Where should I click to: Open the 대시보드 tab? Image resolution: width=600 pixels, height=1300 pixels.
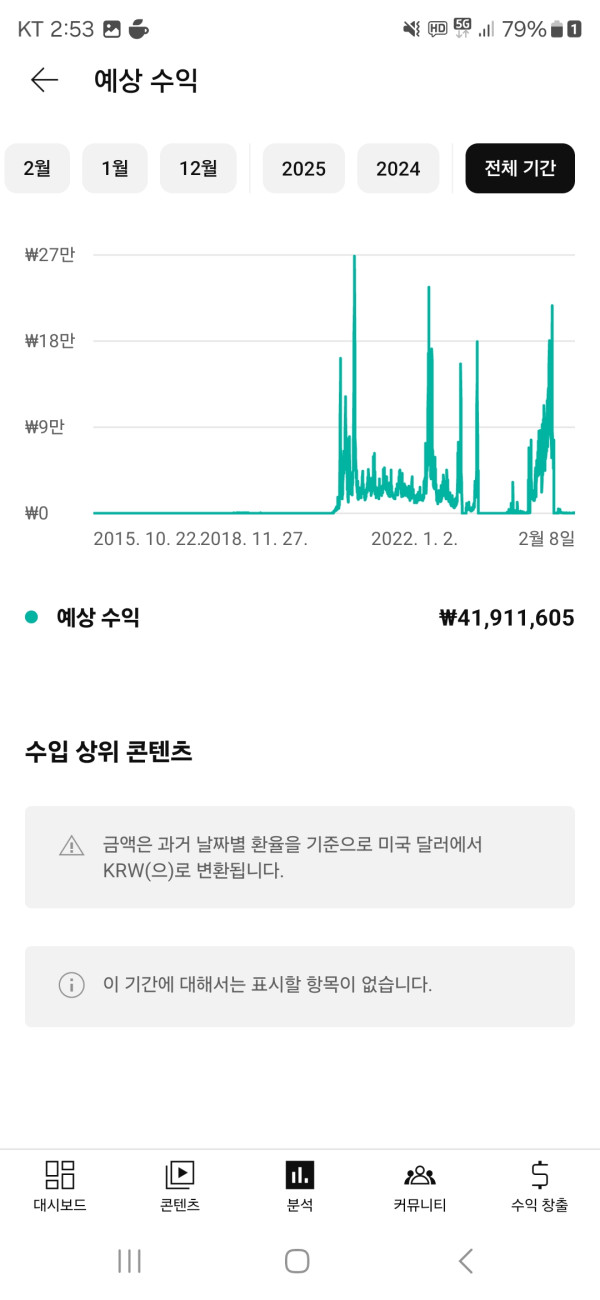[60, 1186]
